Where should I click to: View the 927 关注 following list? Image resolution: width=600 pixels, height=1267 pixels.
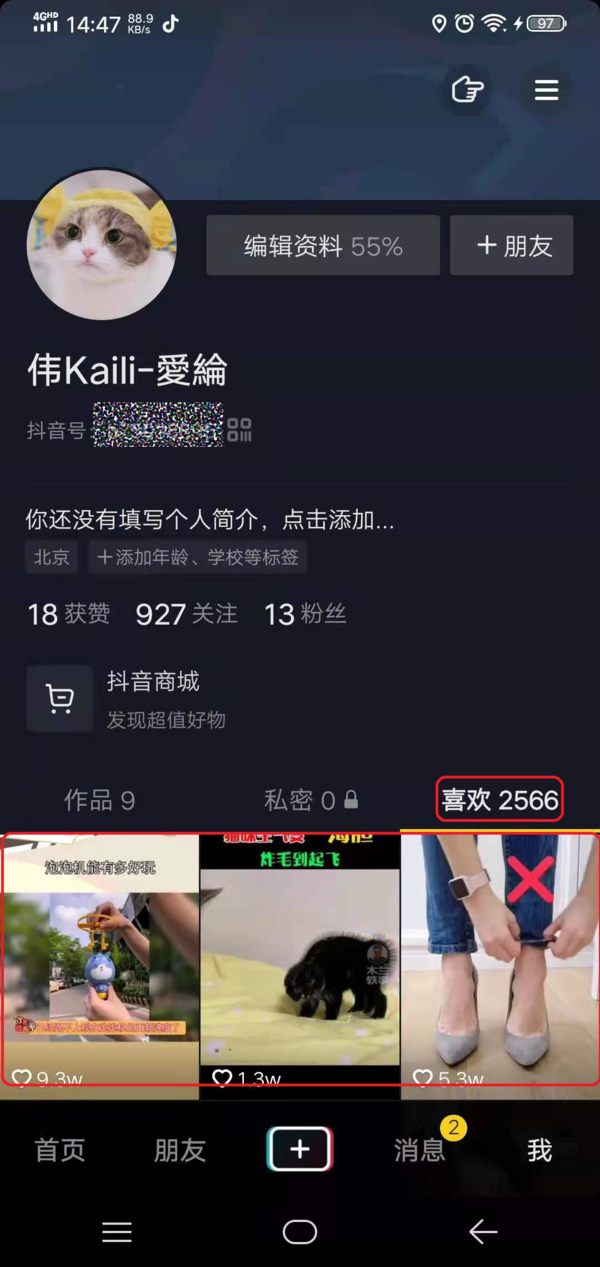[x=187, y=614]
